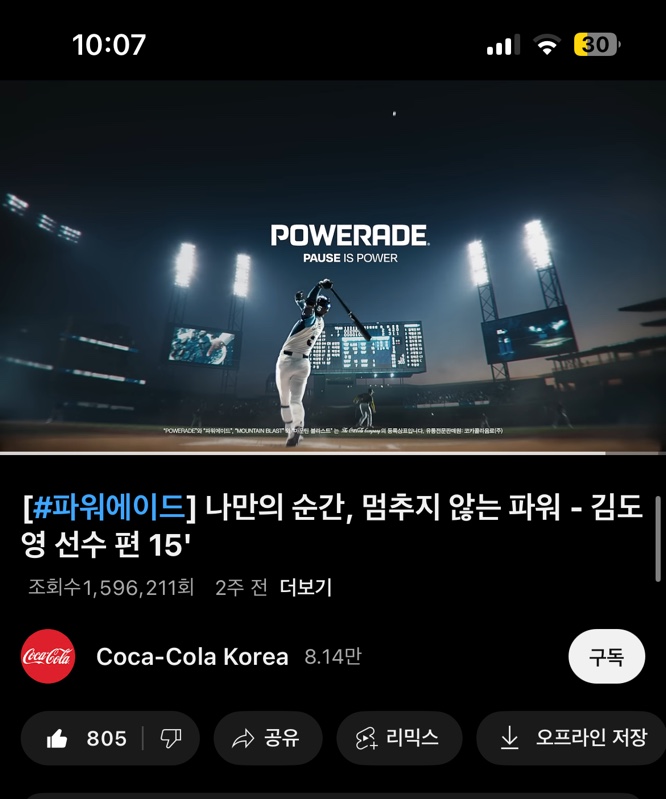Save video offline with 오프라인 저장
This screenshot has width=666, height=799.
(572, 738)
